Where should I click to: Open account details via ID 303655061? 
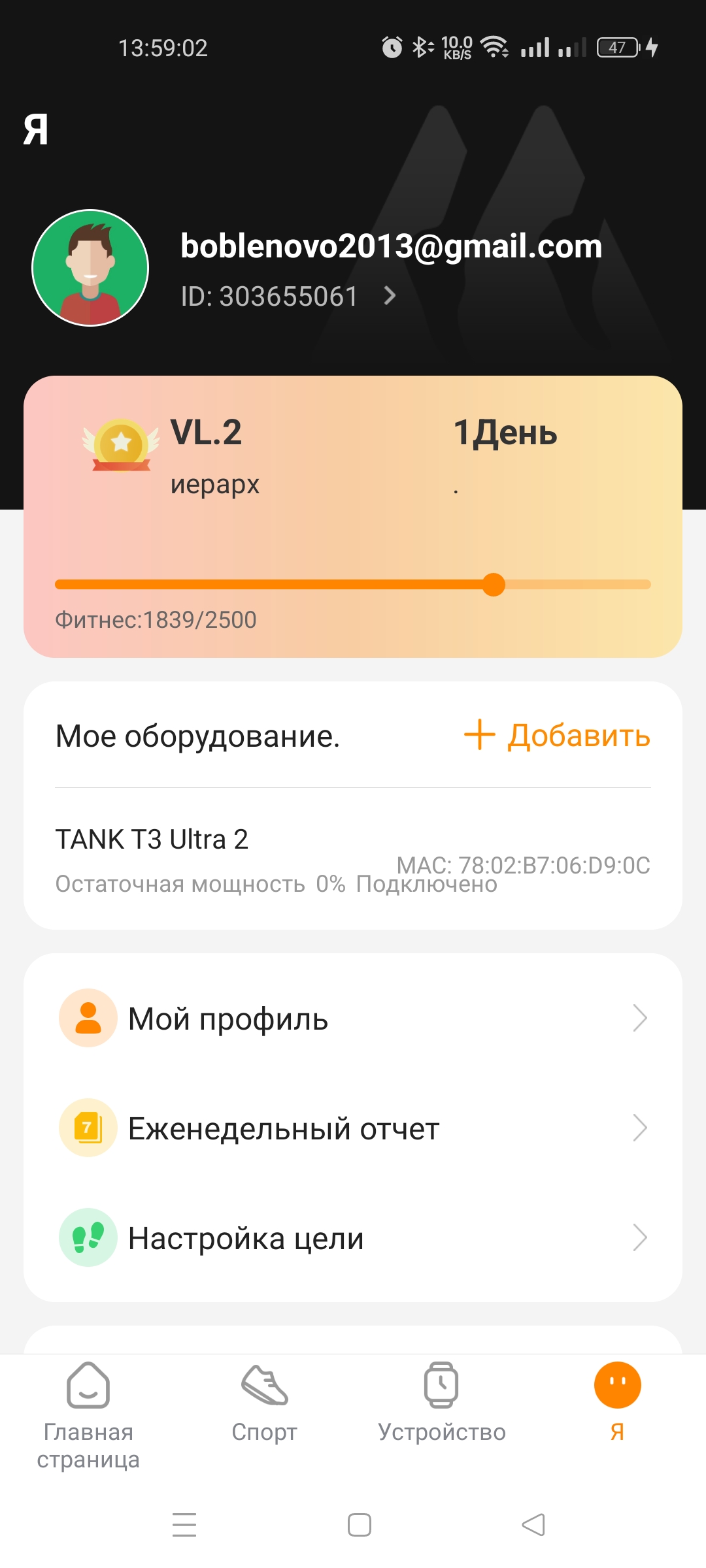click(x=288, y=297)
